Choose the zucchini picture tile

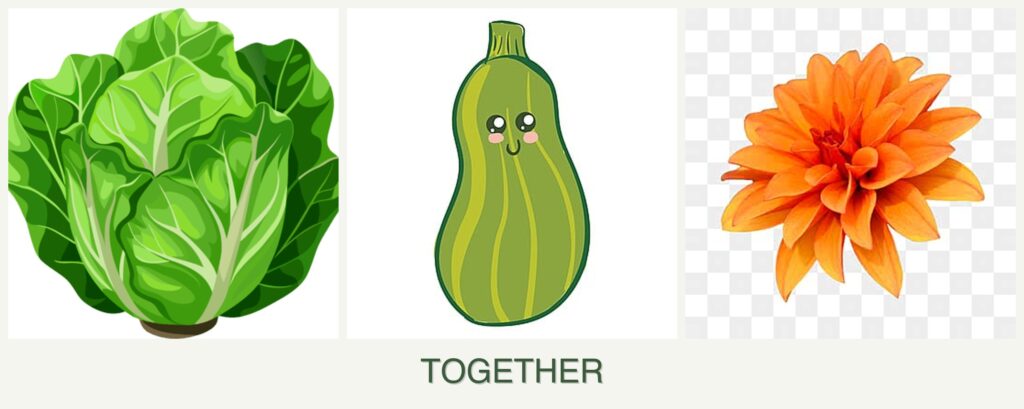(x=512, y=173)
